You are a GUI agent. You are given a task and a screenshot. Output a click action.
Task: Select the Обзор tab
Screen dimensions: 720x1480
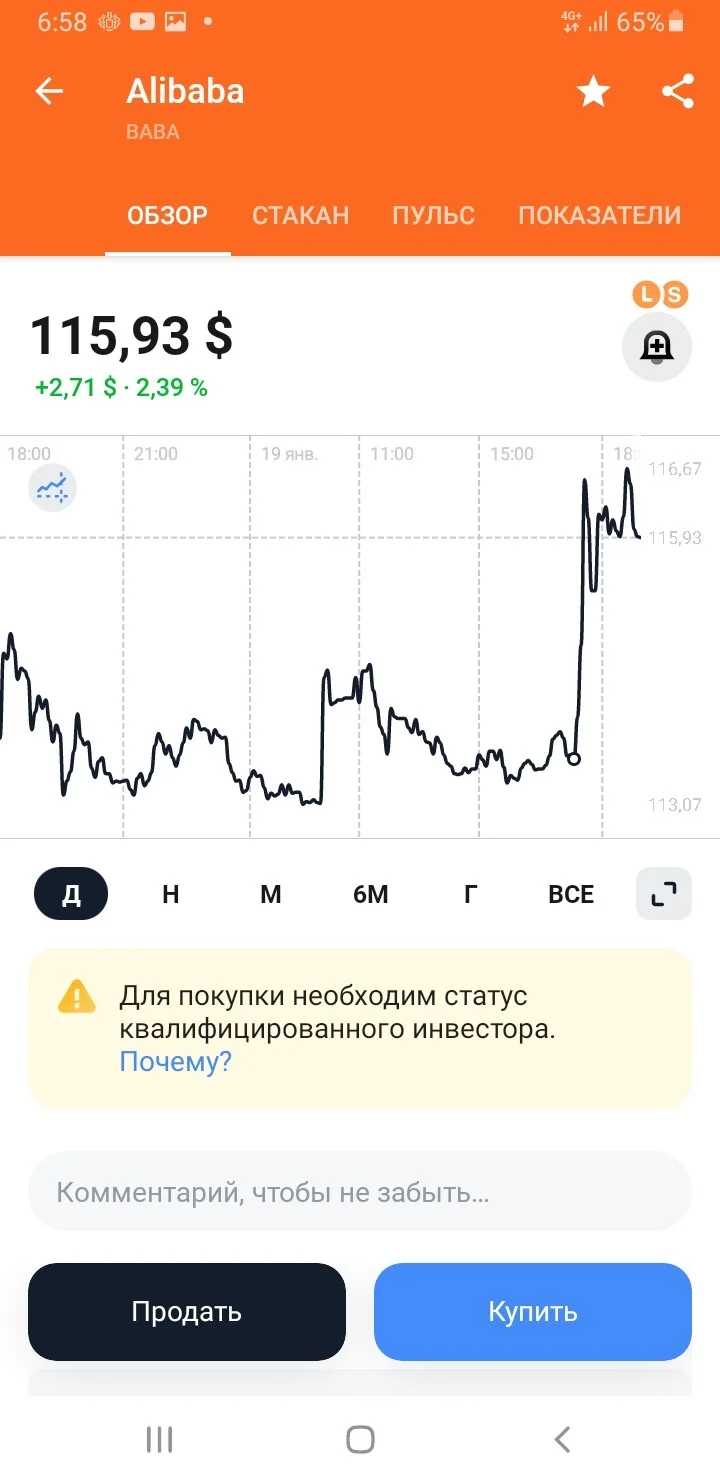(168, 215)
